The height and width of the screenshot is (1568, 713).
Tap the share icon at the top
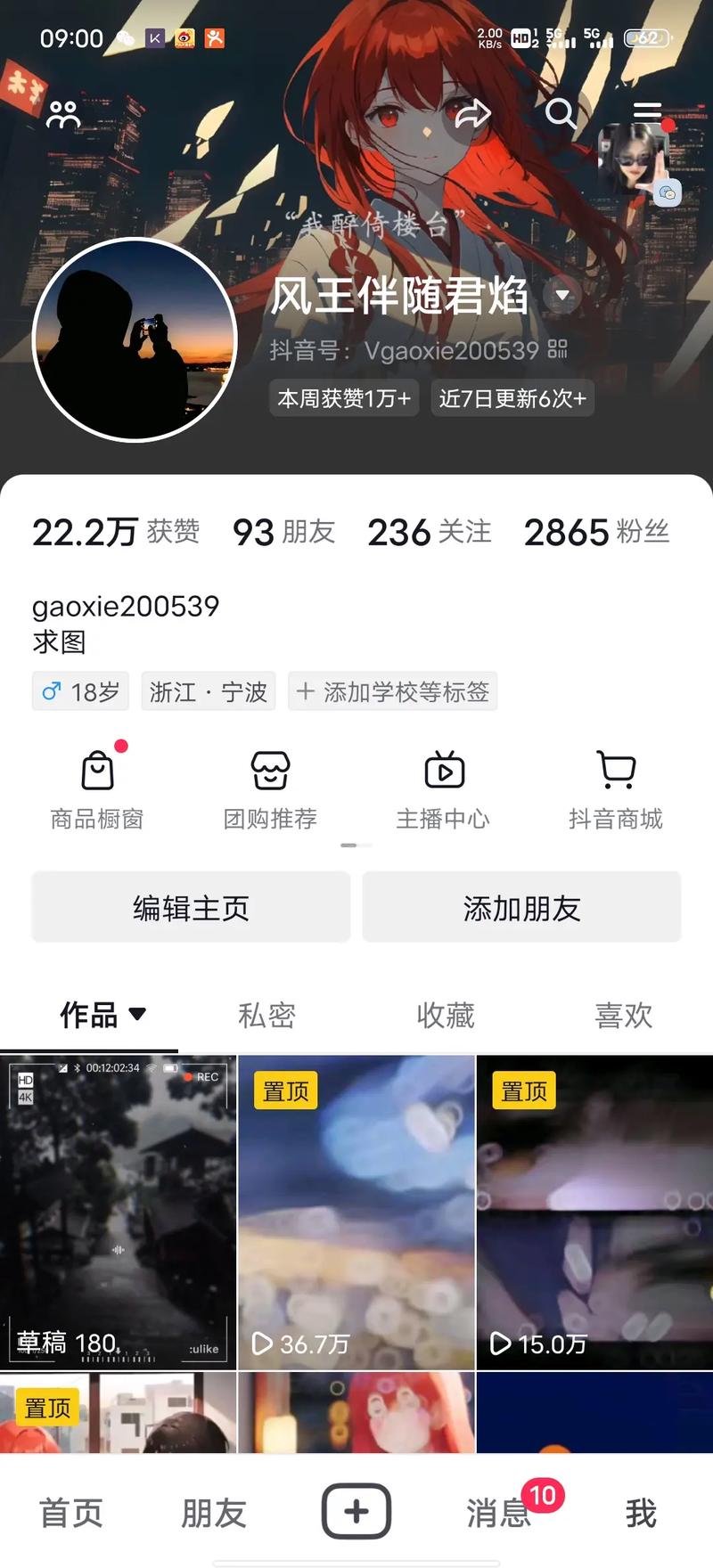(x=475, y=114)
